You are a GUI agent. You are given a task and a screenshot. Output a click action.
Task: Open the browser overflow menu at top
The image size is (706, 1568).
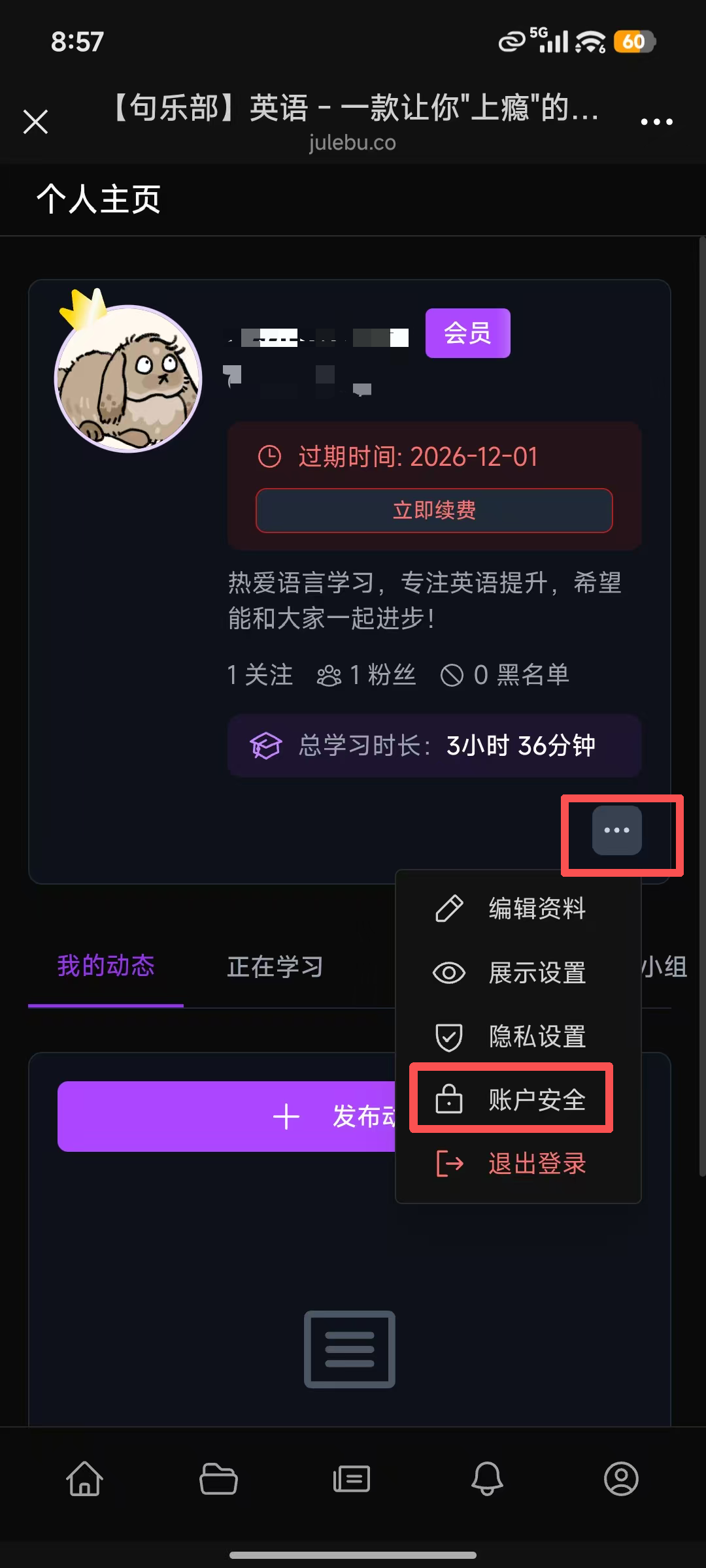[x=656, y=122]
